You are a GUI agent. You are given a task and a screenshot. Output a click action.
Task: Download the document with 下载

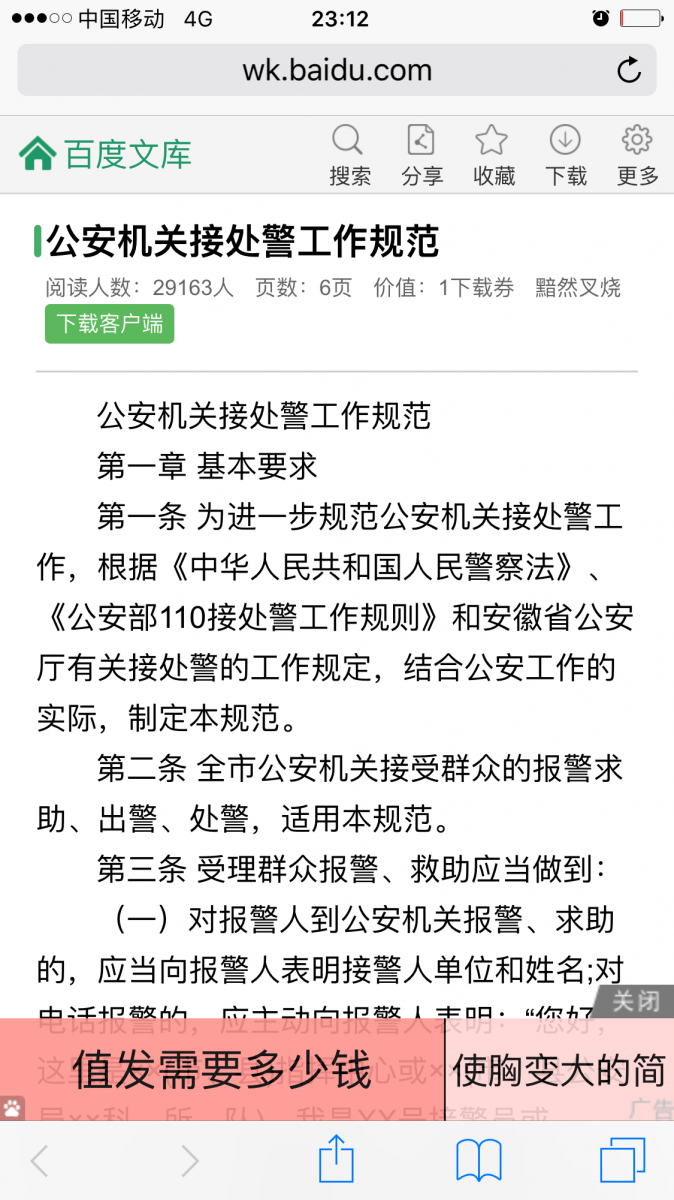tap(566, 155)
